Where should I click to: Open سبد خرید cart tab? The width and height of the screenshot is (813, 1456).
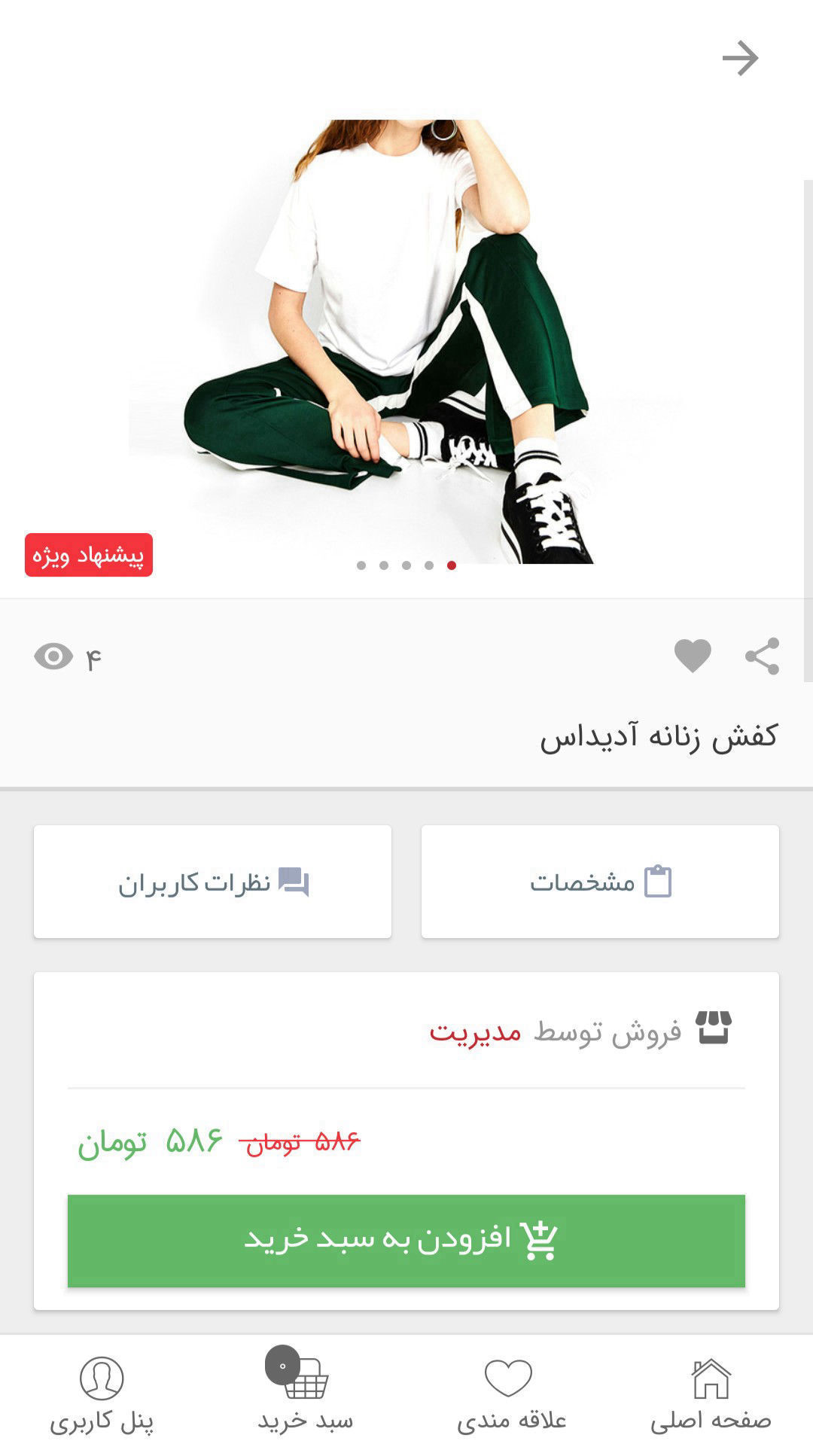pyautogui.click(x=305, y=1396)
